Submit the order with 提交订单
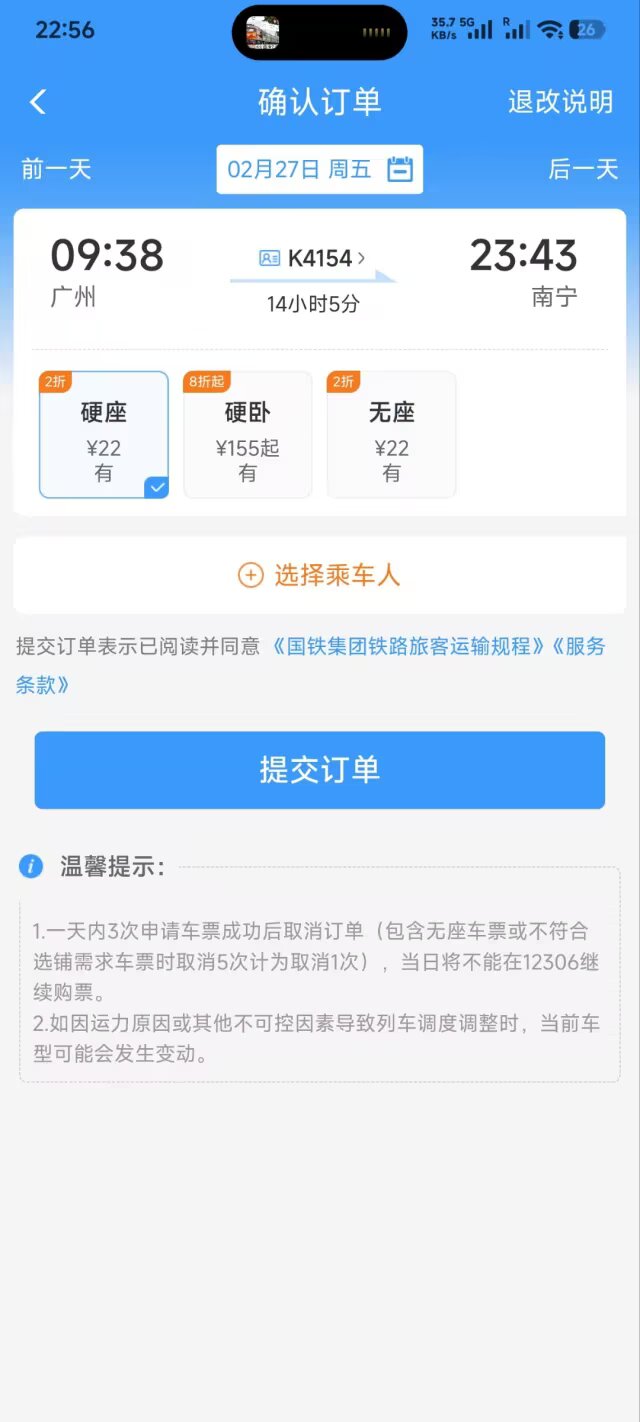This screenshot has height=1422, width=640. [319, 770]
